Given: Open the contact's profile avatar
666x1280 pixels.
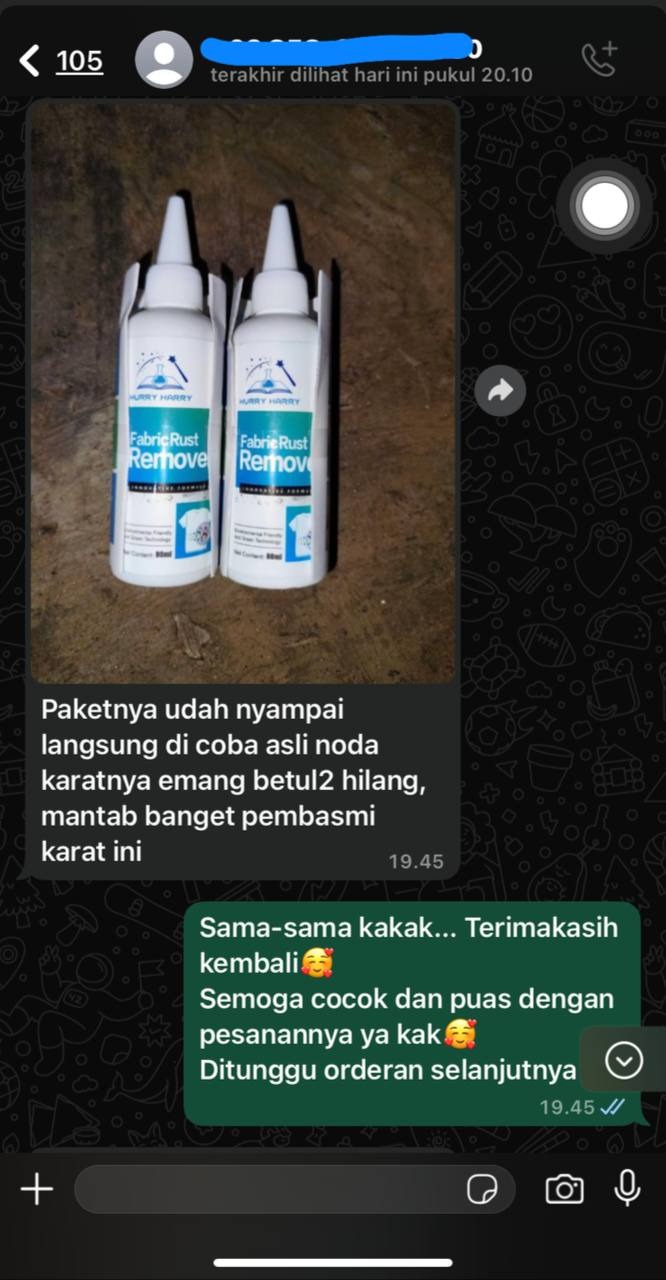Looking at the screenshot, I should (x=163, y=60).
